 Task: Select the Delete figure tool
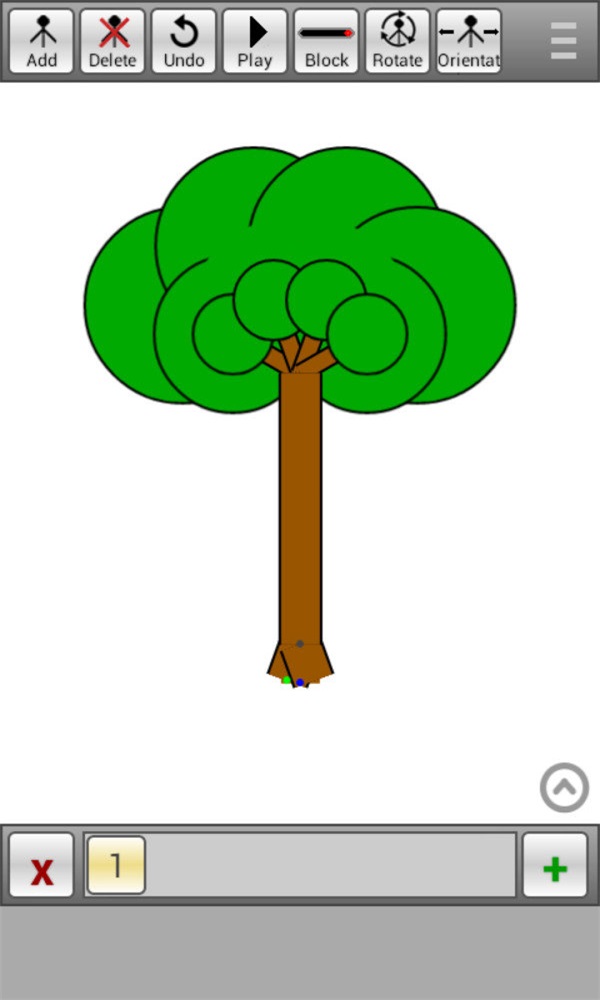112,41
